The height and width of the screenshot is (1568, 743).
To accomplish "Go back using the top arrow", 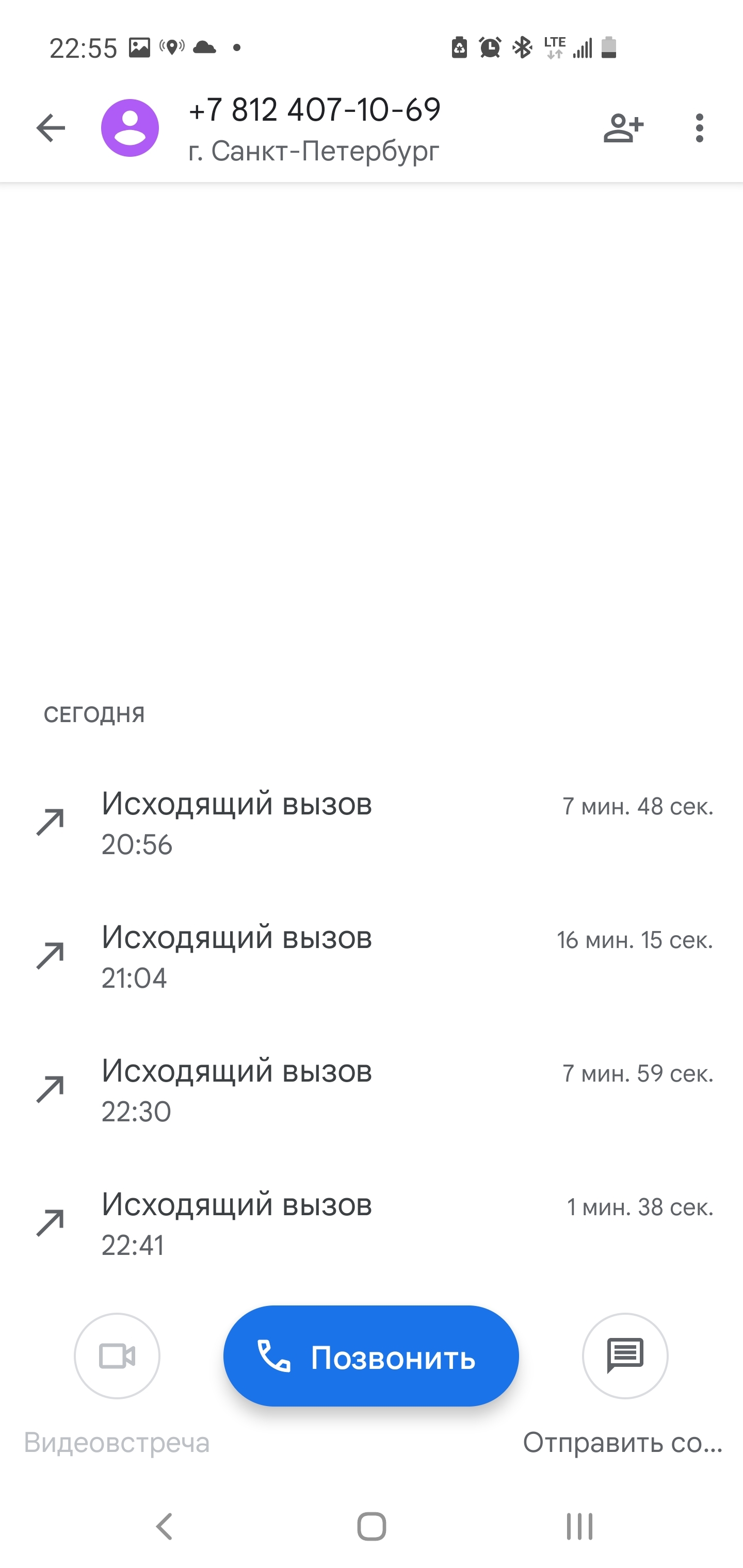I will point(51,128).
